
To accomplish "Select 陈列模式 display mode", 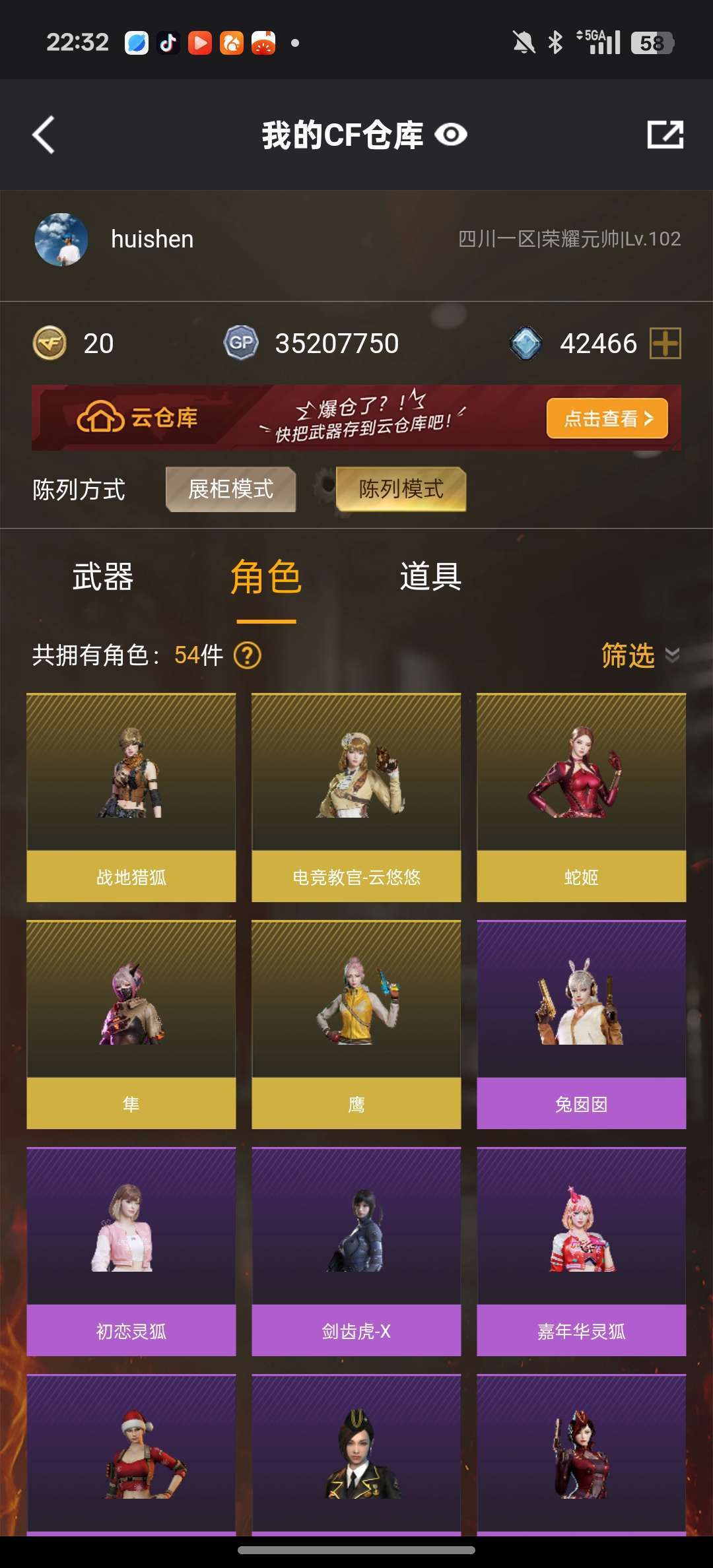I will click(x=401, y=489).
